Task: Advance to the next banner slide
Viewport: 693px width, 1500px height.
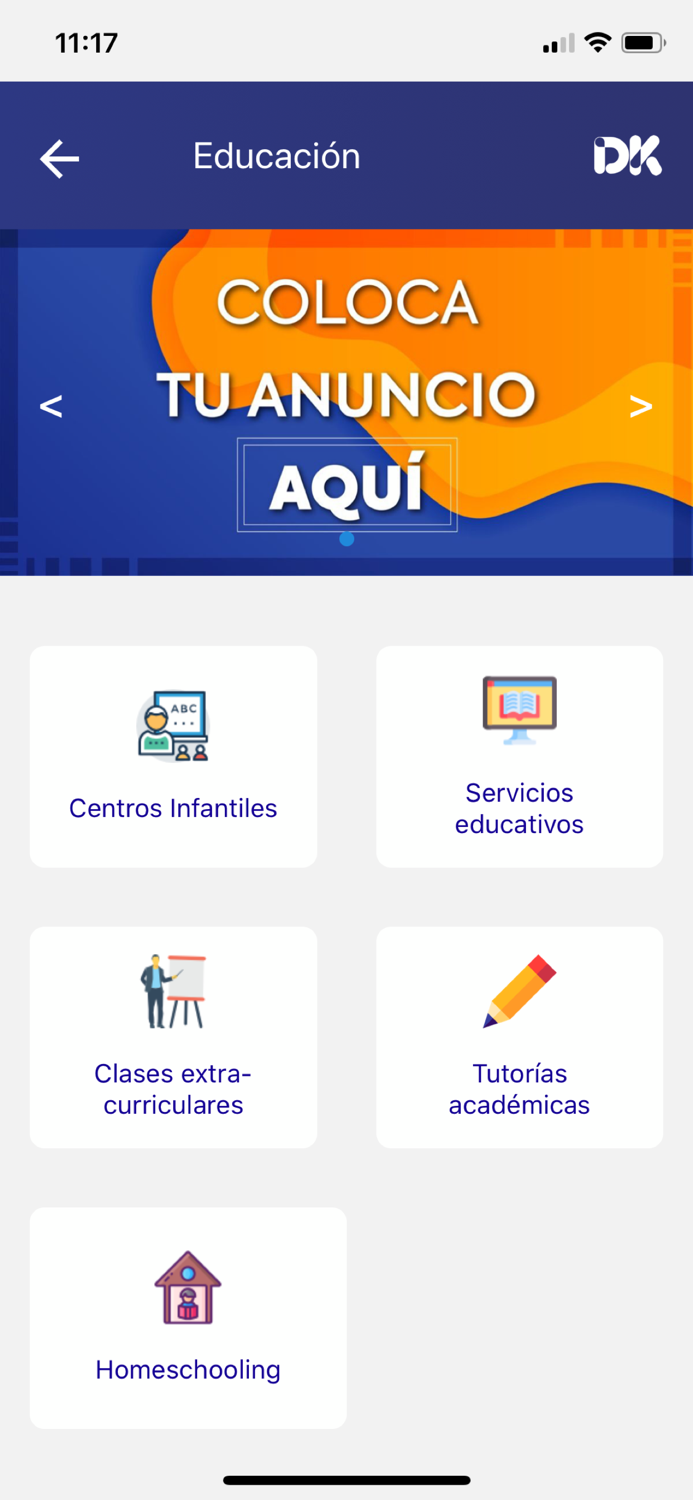Action: tap(640, 406)
